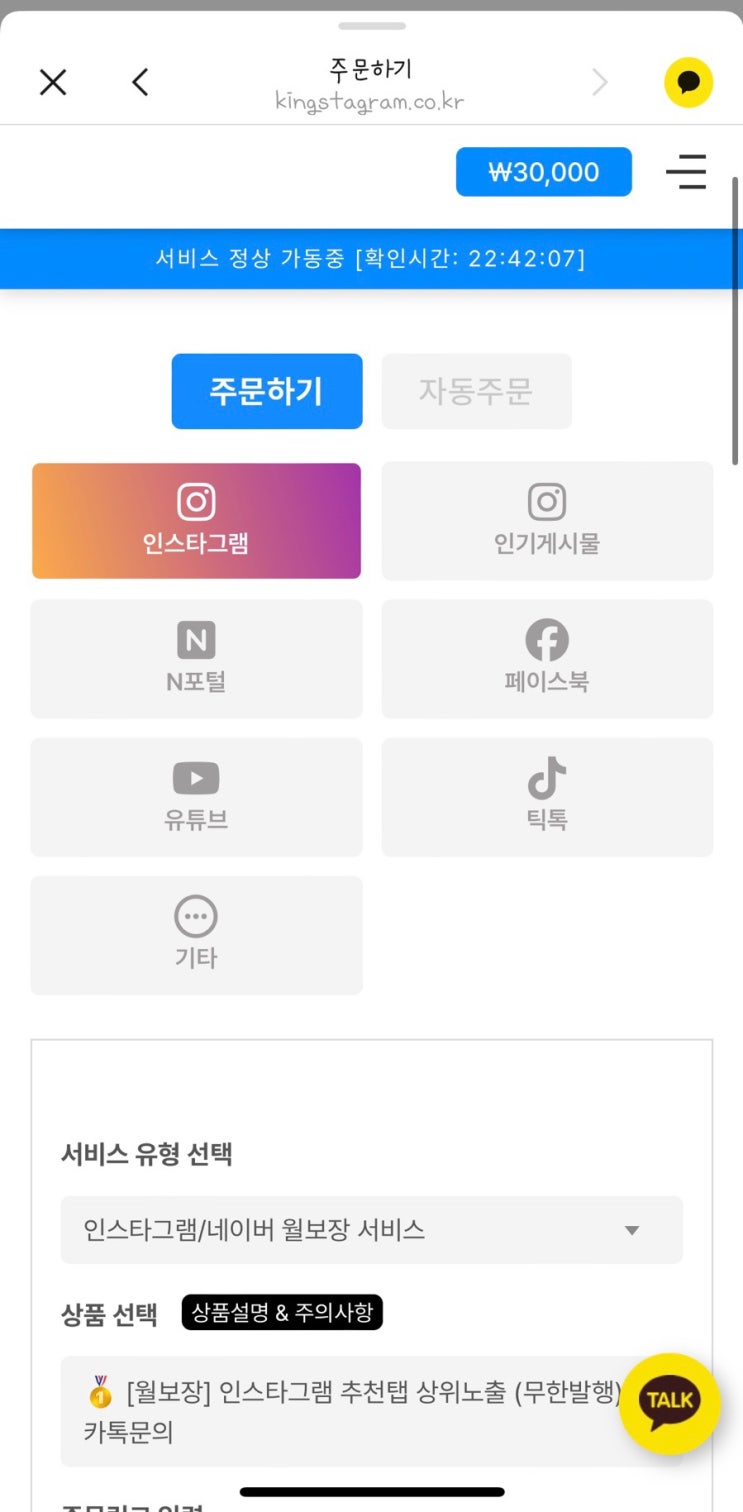Screen dimensions: 743x1512
Task: Tap the ₩30,000 balance button
Action: pos(543,172)
